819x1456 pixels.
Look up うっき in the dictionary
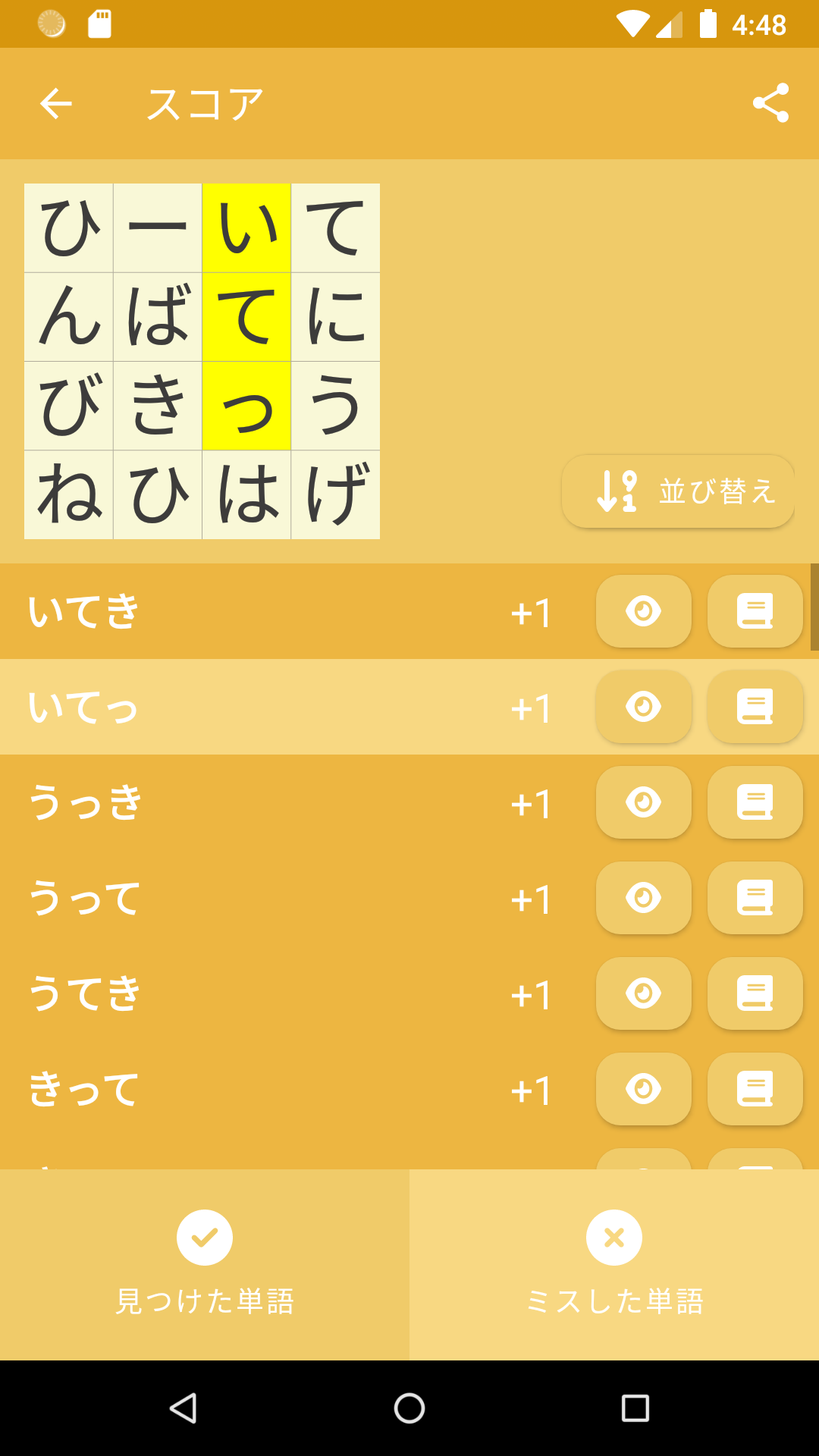[x=755, y=802]
